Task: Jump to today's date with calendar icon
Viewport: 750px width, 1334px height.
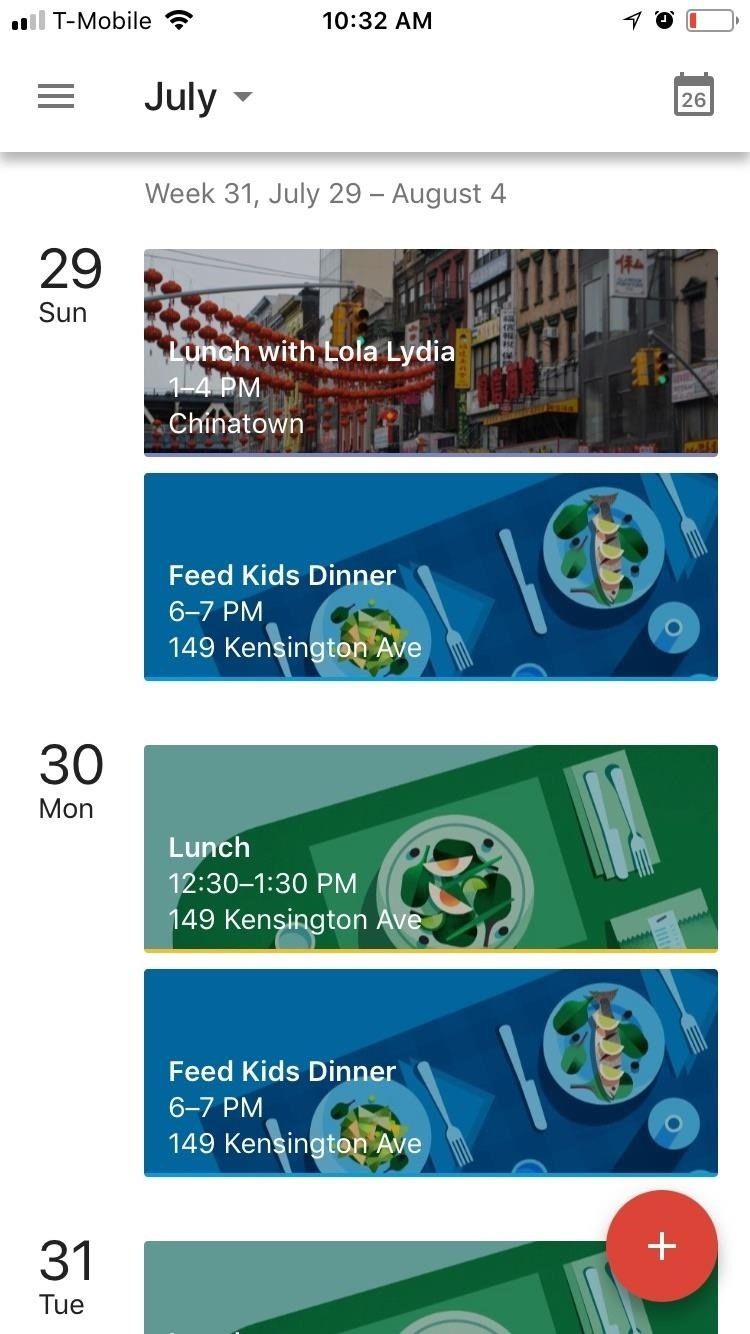Action: tap(693, 96)
